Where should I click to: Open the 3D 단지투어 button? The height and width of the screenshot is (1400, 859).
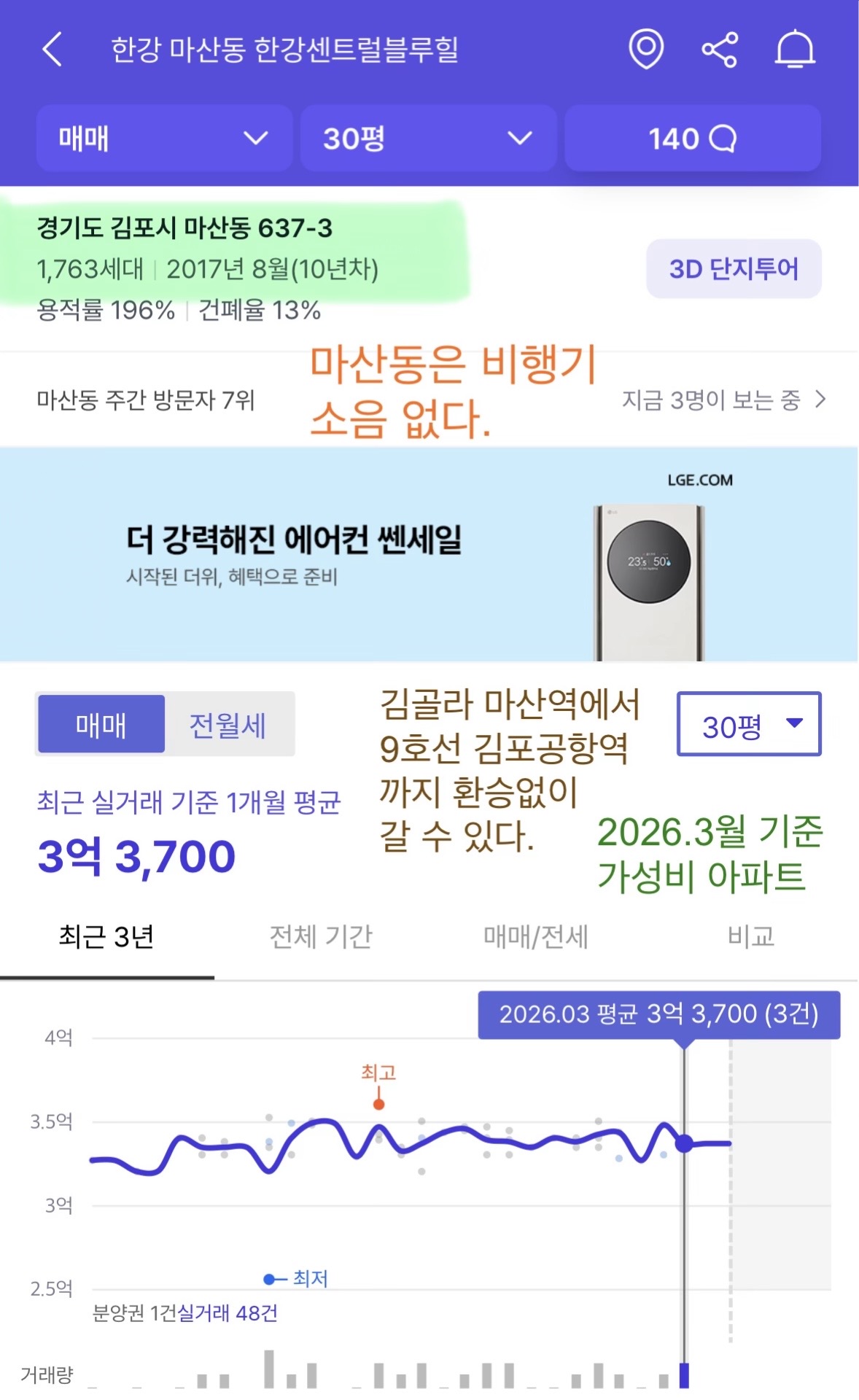tap(734, 268)
